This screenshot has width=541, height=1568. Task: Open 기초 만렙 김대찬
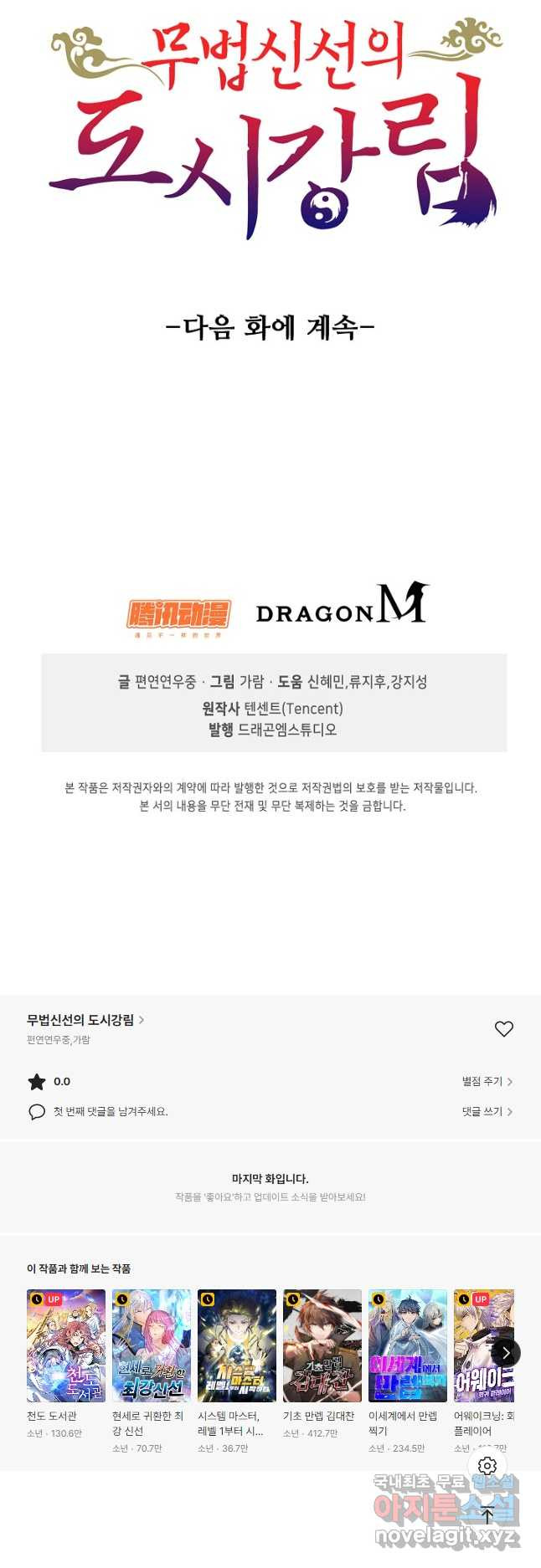click(x=322, y=1345)
